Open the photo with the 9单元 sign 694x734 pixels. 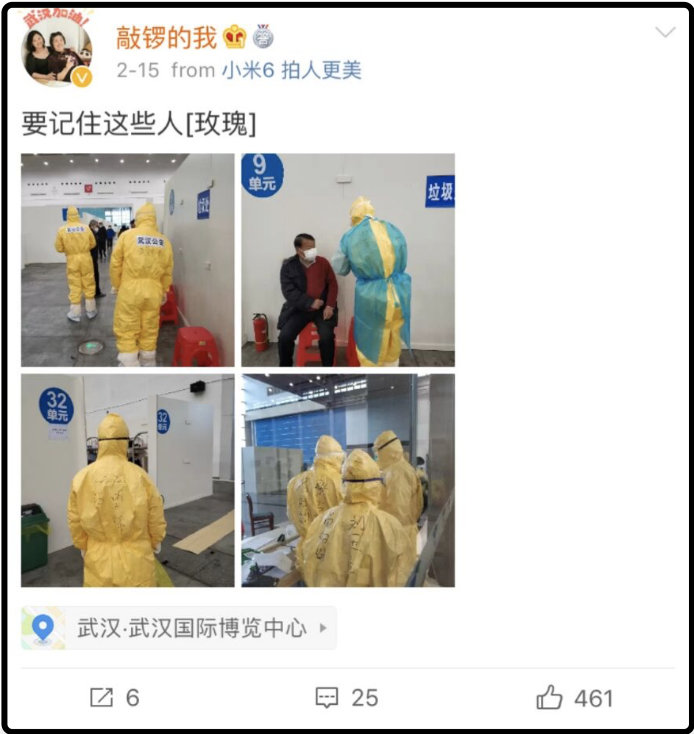coord(347,260)
